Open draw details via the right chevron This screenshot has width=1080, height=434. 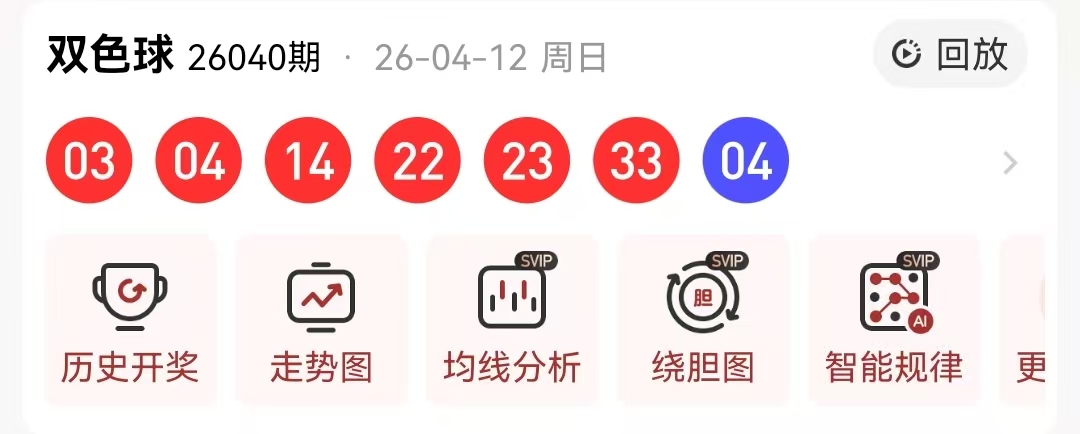[1010, 163]
